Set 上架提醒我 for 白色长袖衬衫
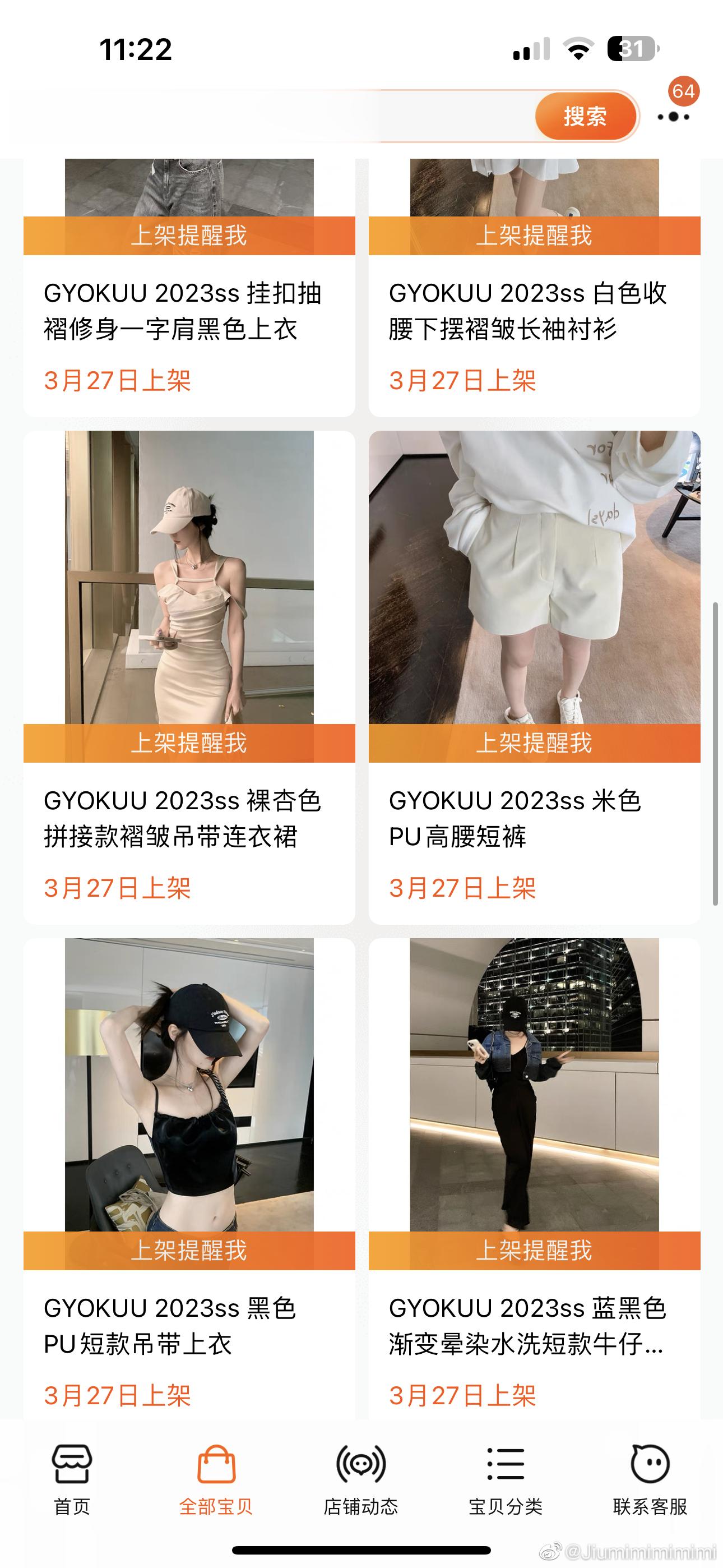 (534, 236)
